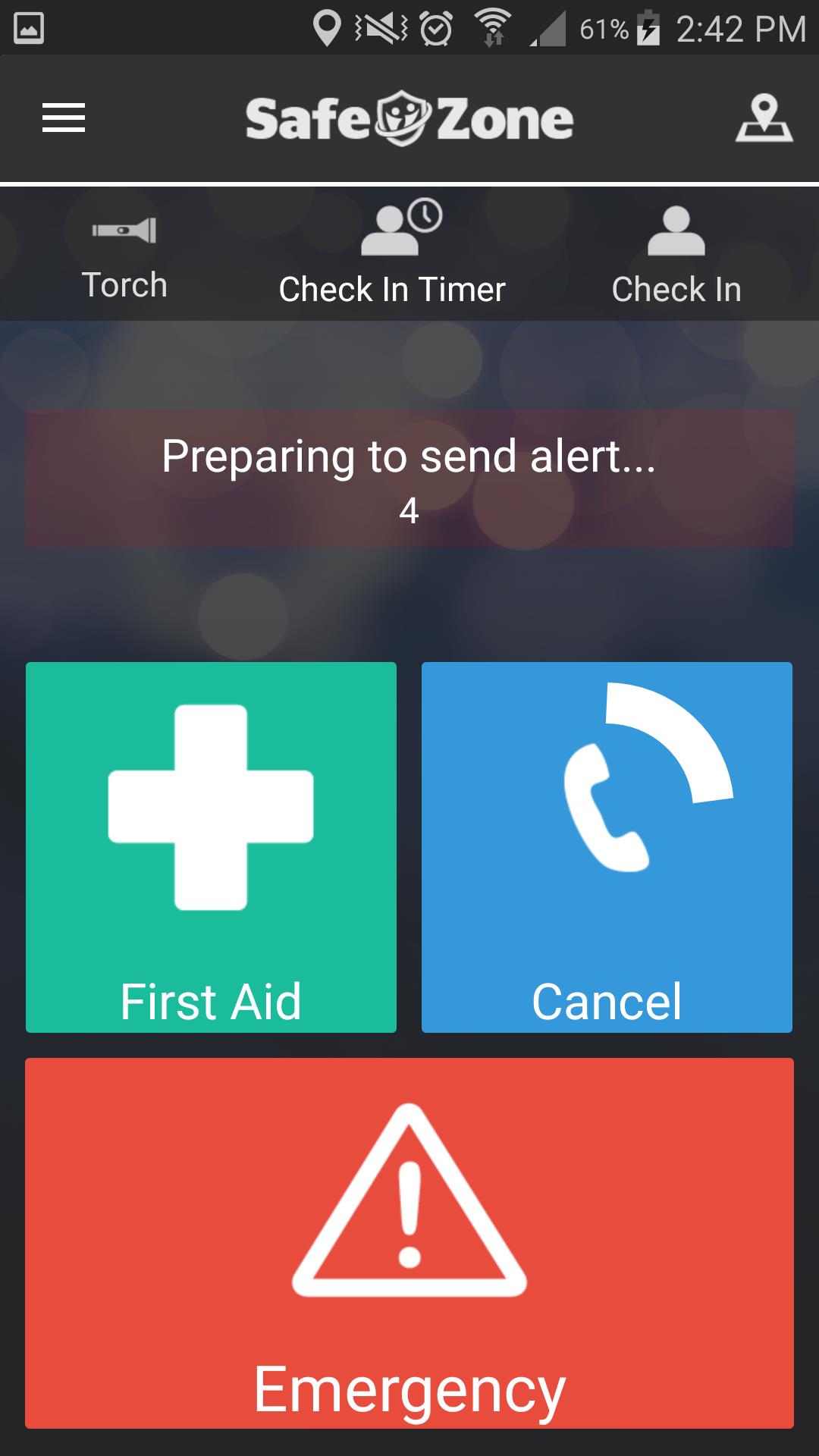Cancel the pending alert
The height and width of the screenshot is (1456, 819).
tap(607, 847)
